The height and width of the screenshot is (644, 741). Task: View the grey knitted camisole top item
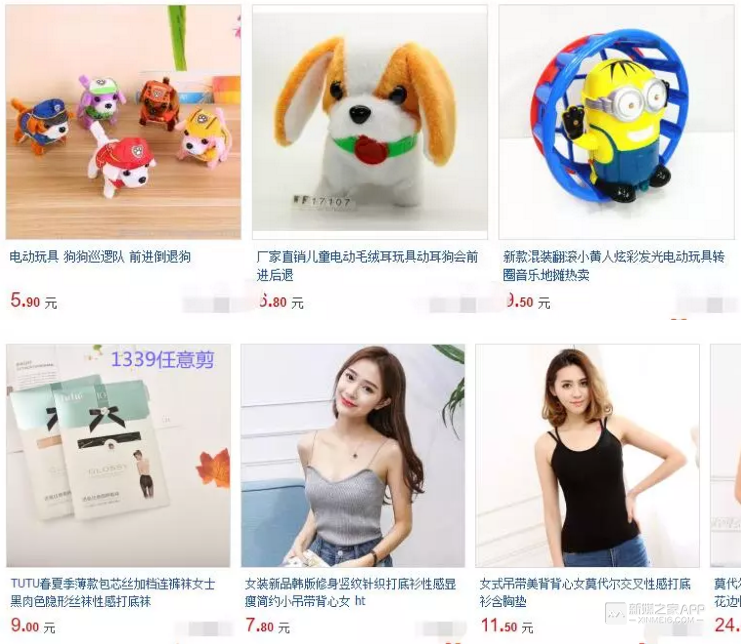pyautogui.click(x=352, y=456)
